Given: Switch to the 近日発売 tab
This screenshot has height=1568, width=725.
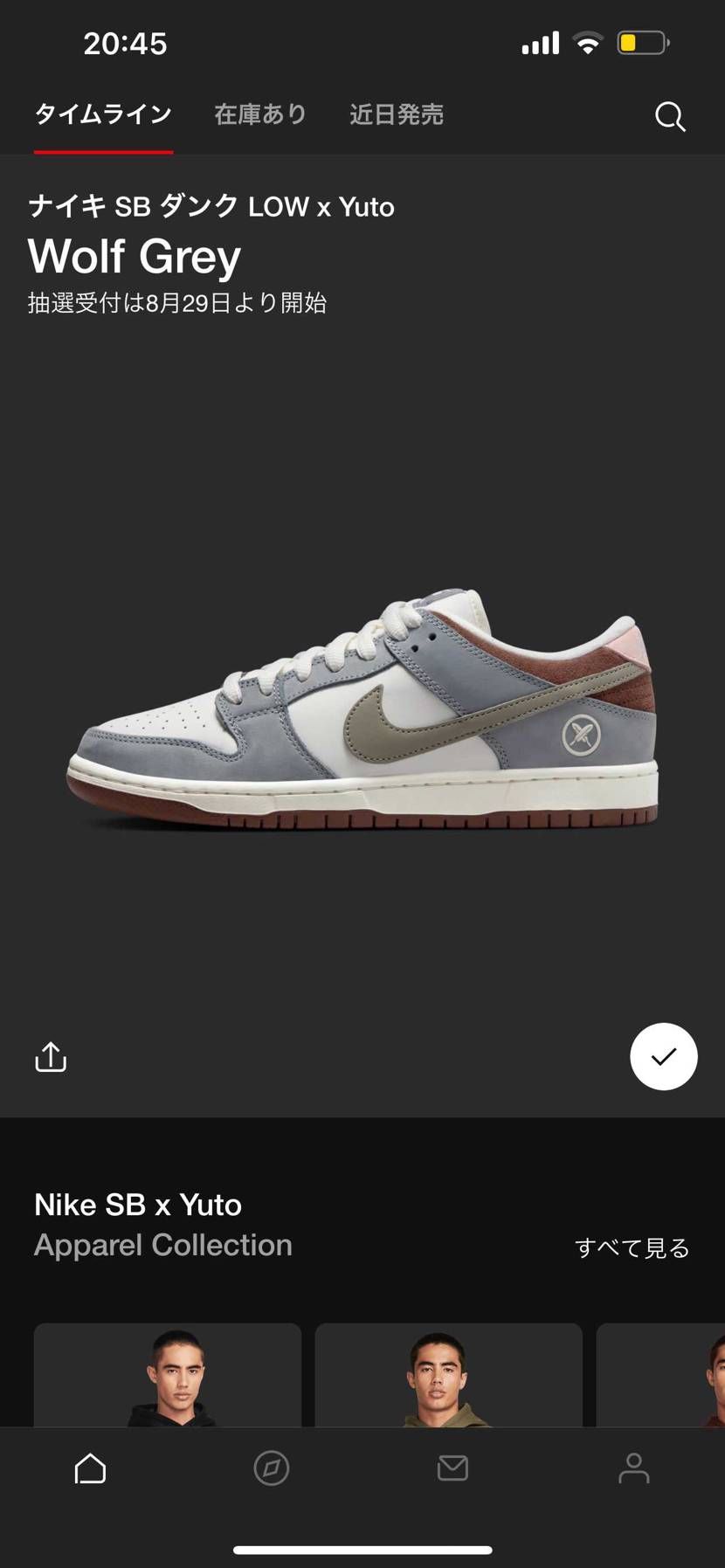Looking at the screenshot, I should point(397,114).
